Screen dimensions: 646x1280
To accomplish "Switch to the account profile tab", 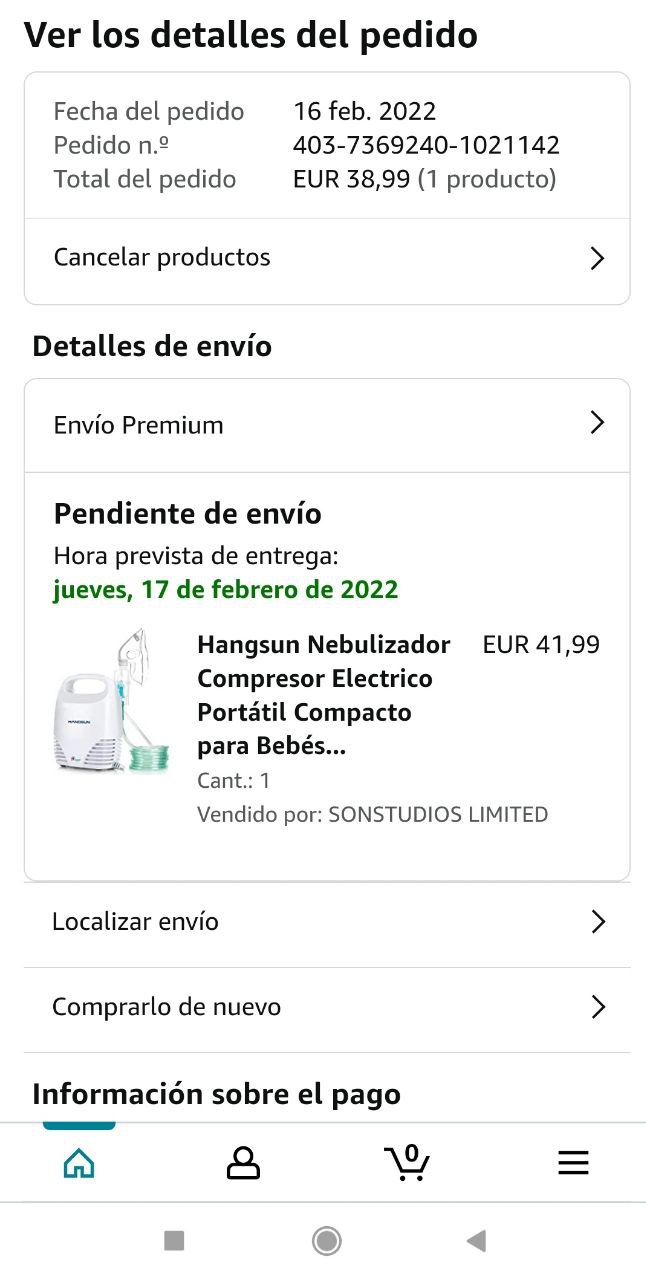I will tap(243, 1163).
